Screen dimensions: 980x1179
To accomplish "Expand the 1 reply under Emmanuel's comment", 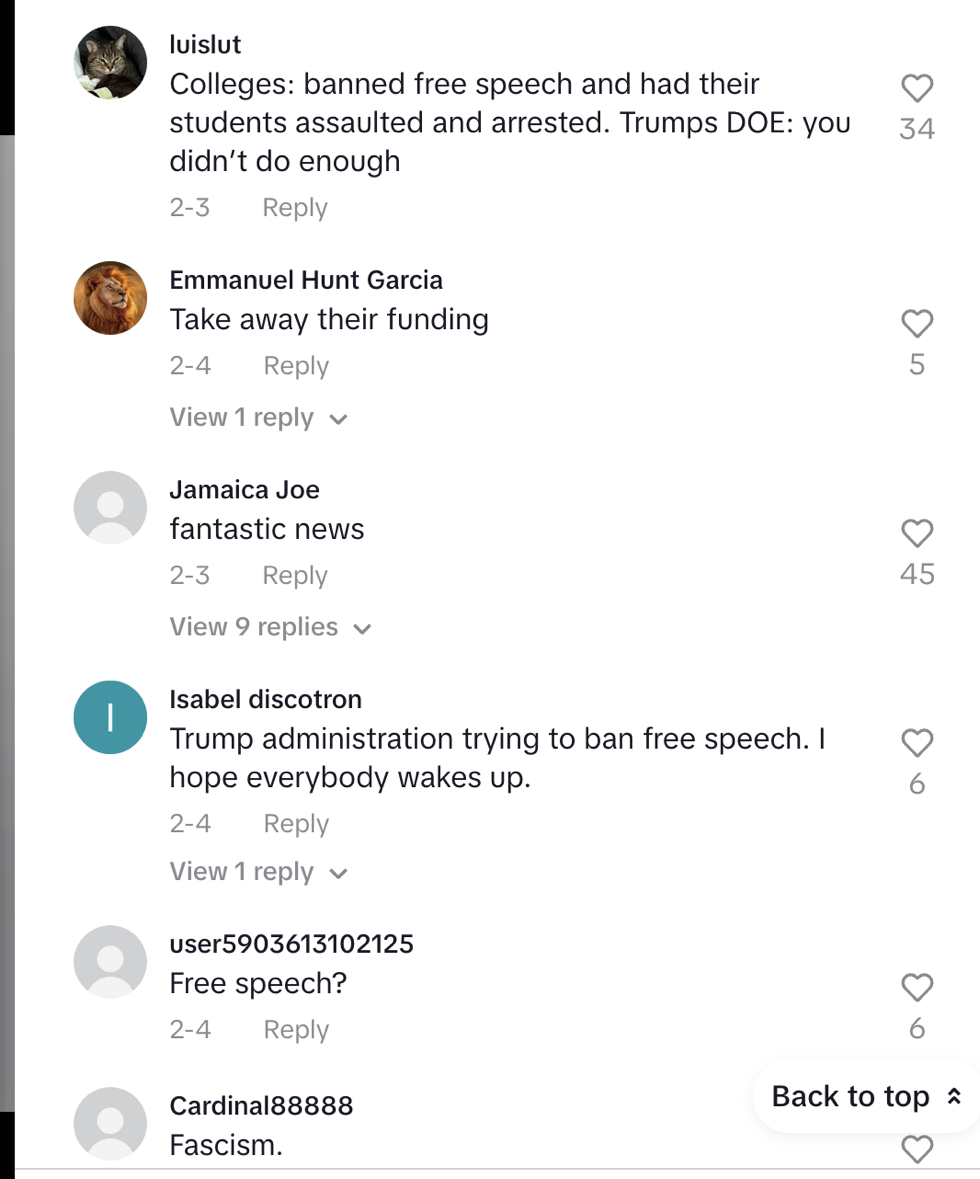I will [x=258, y=418].
